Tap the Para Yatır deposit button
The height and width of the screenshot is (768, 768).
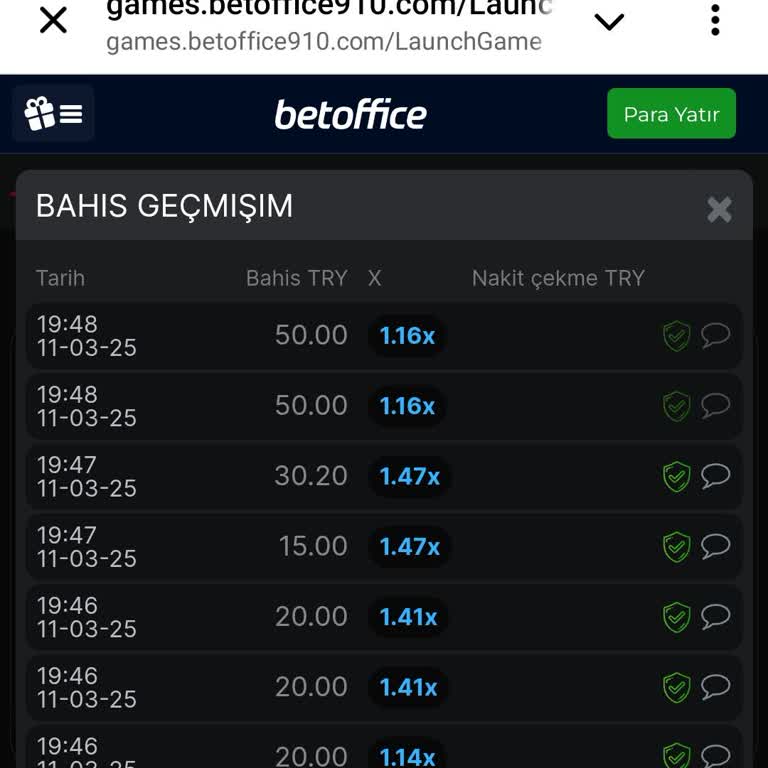[671, 114]
